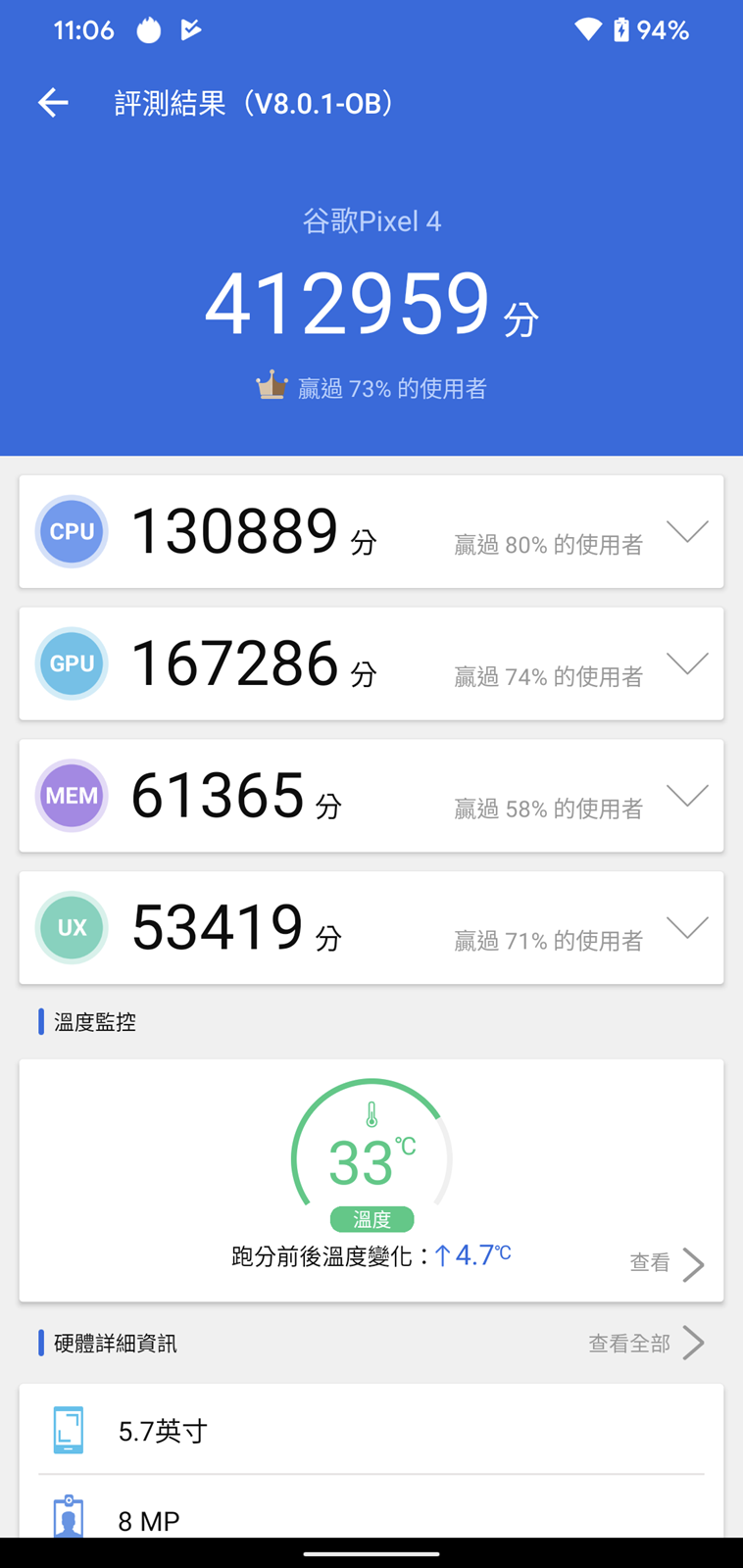Expand the CPU score details

point(686,532)
